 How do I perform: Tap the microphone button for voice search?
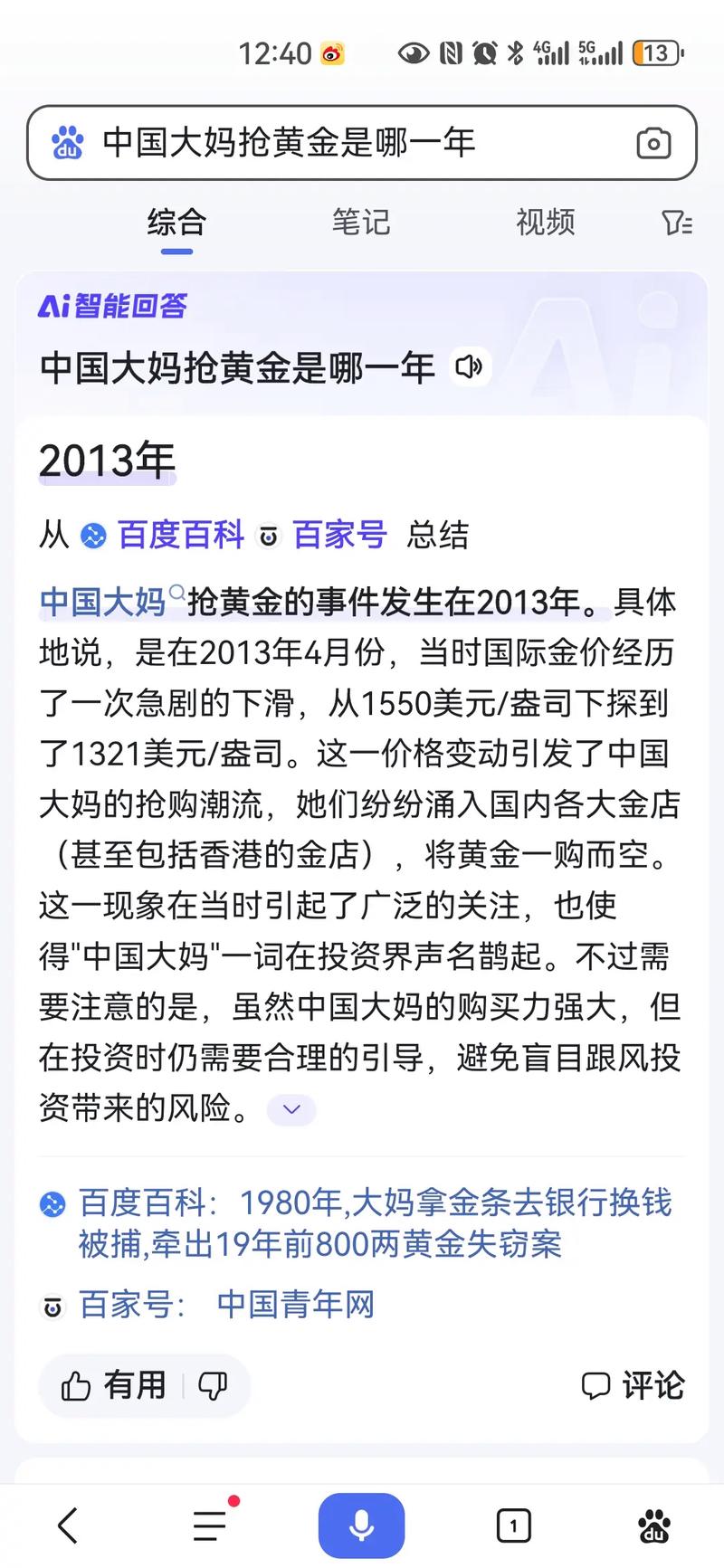point(362,1525)
